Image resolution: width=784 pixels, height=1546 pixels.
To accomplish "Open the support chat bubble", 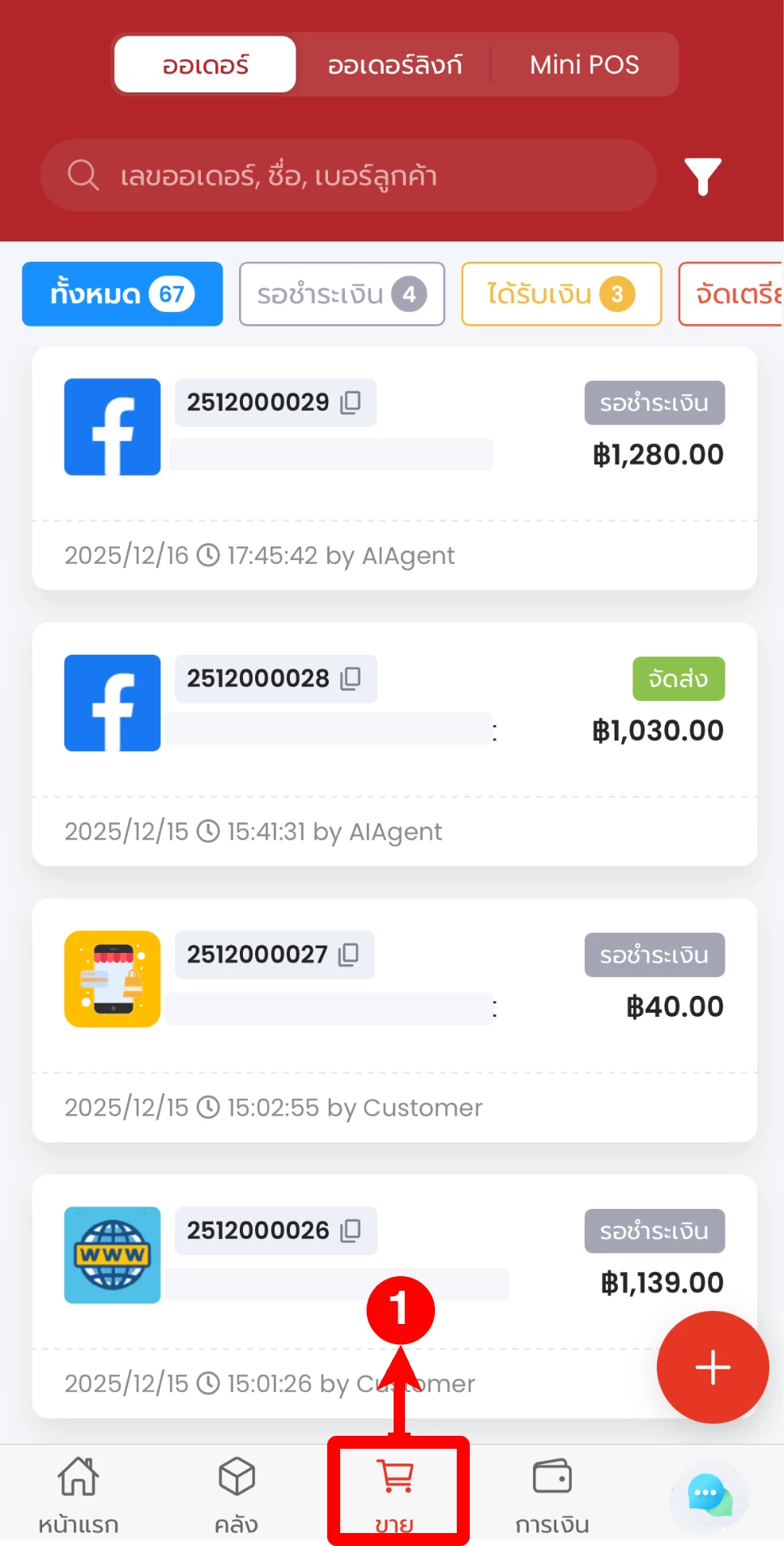I will (x=709, y=1495).
